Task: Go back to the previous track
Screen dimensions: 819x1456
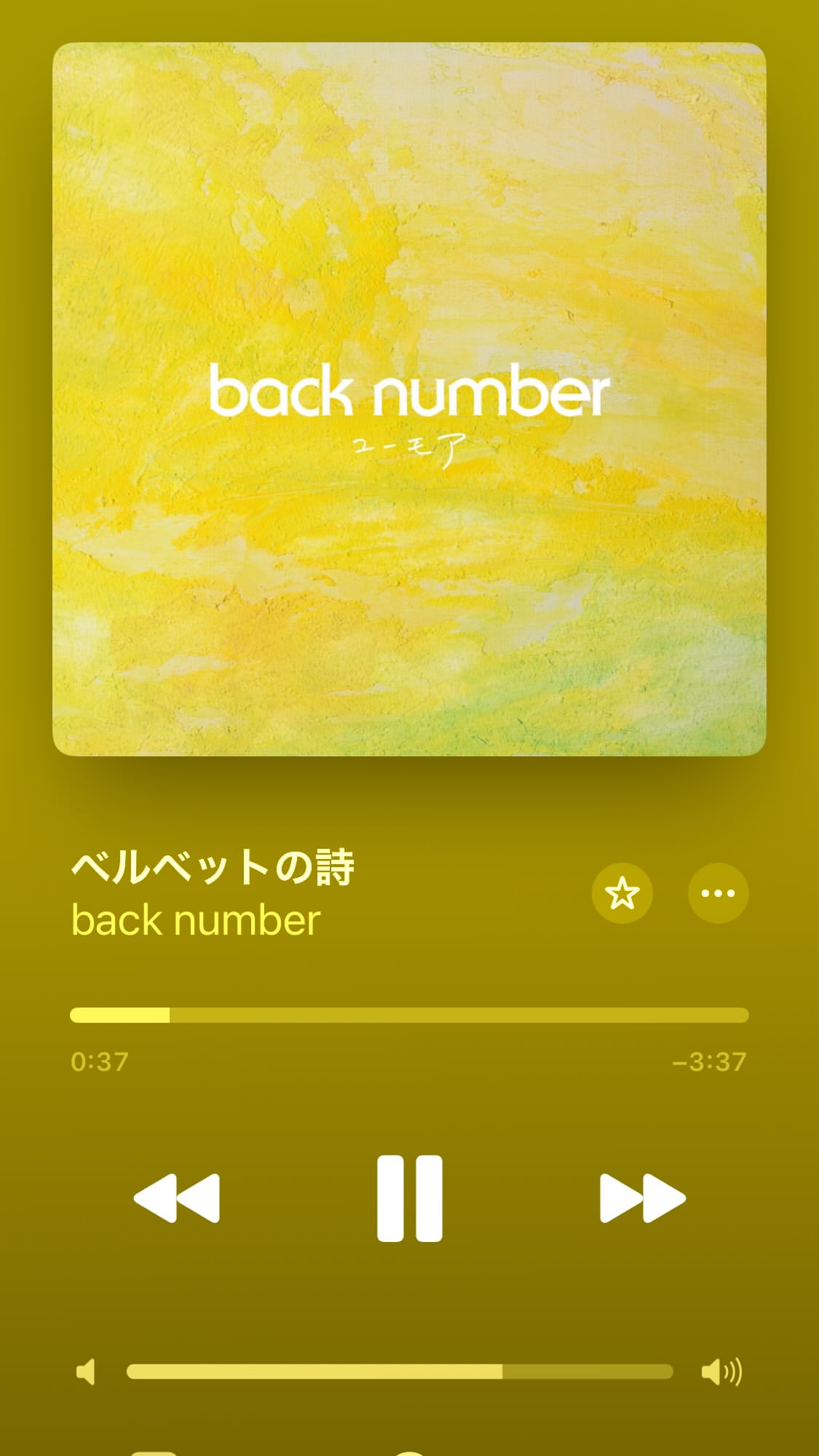Action: point(177,1198)
